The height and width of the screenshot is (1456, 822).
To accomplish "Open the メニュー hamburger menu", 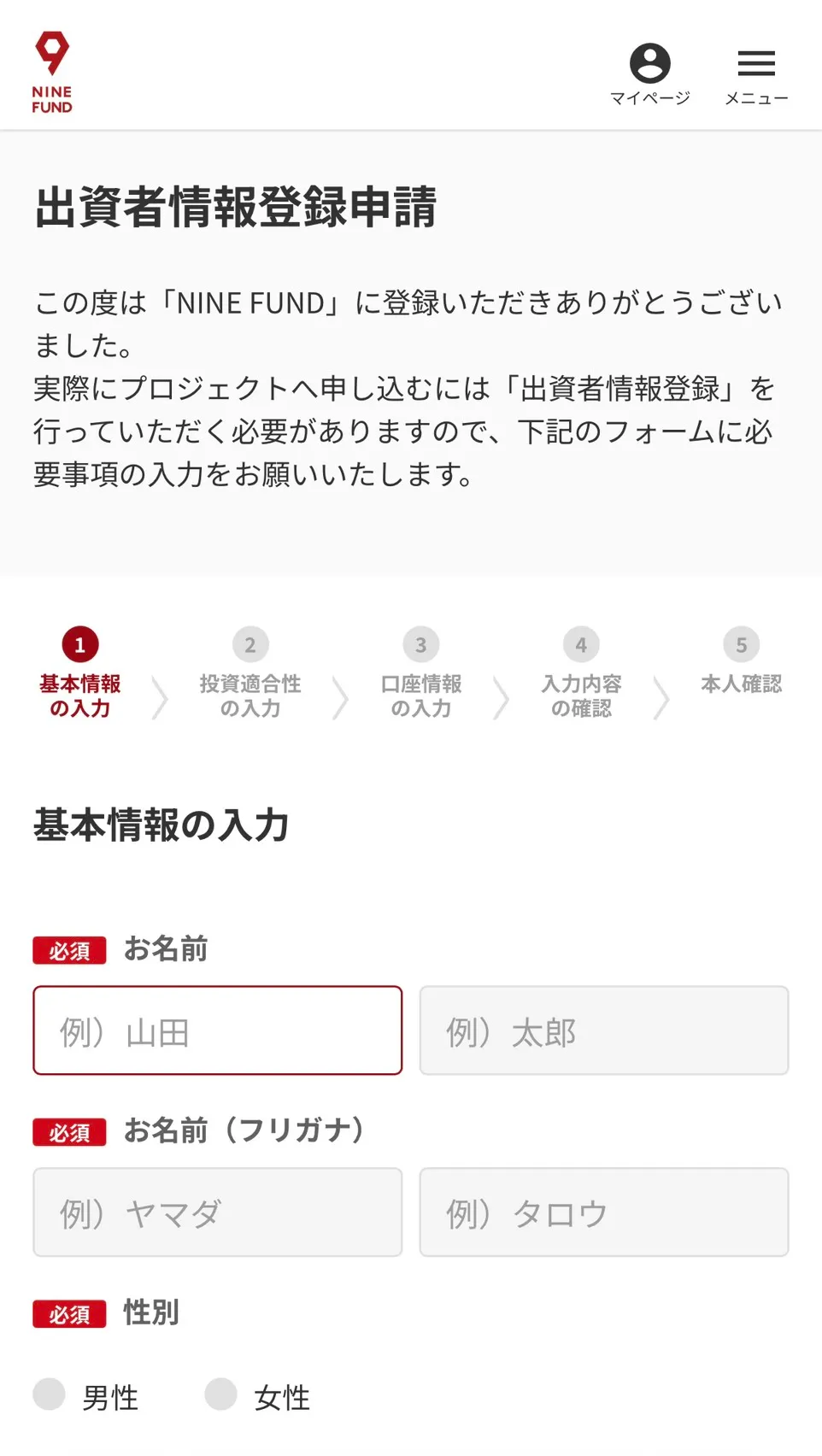I will (x=756, y=73).
